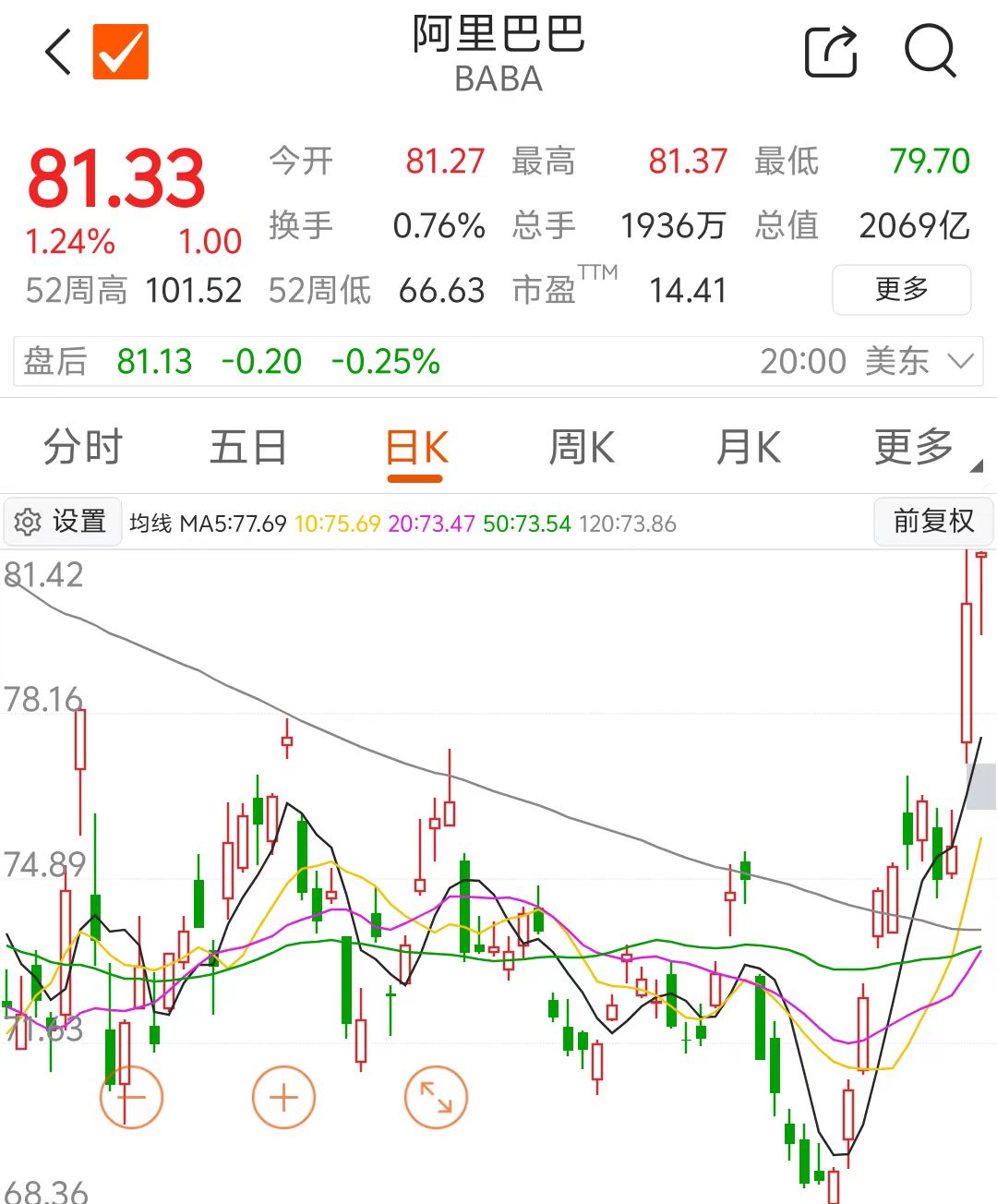This screenshot has height=1204, width=997.
Task: Switch to the 五日 chart tab
Action: [248, 449]
